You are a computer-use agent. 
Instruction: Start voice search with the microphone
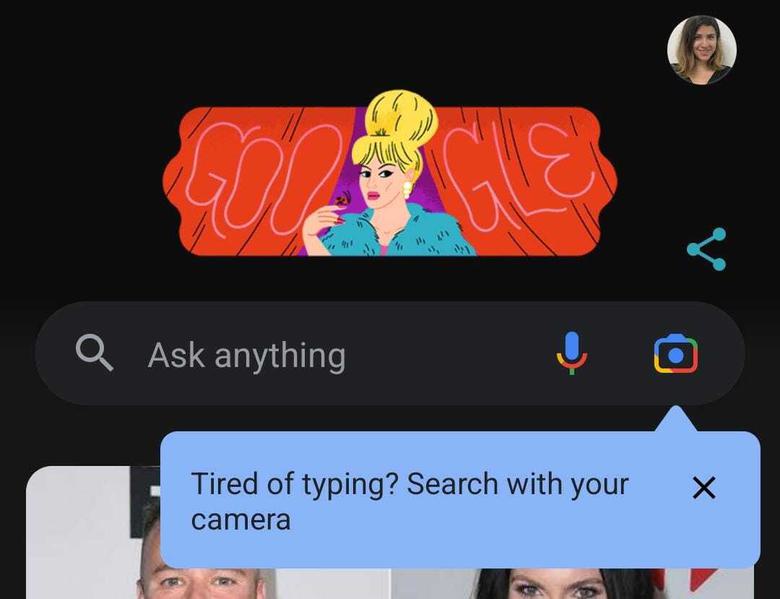(x=571, y=354)
